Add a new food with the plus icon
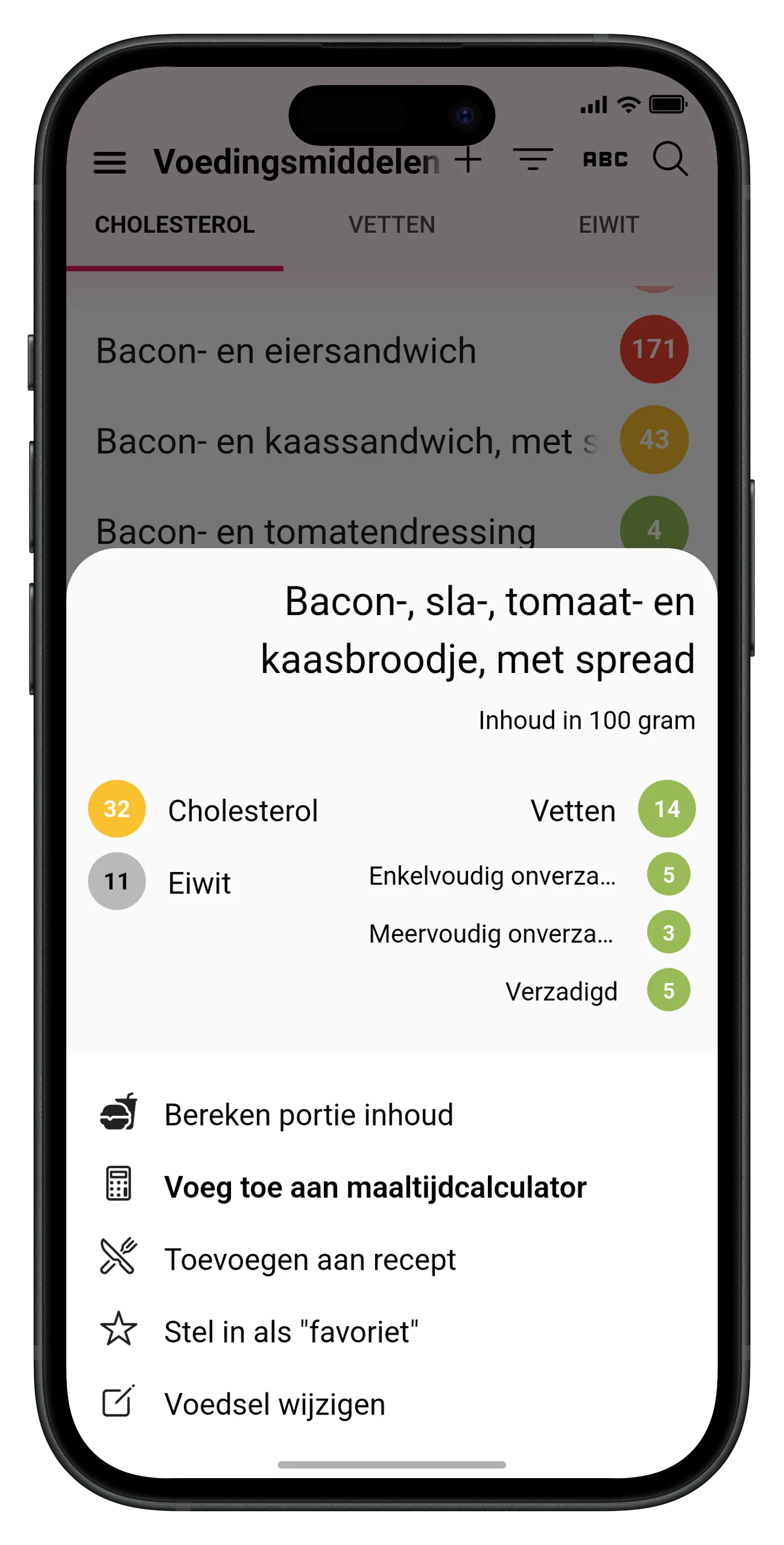The image size is (784, 1545). click(470, 159)
